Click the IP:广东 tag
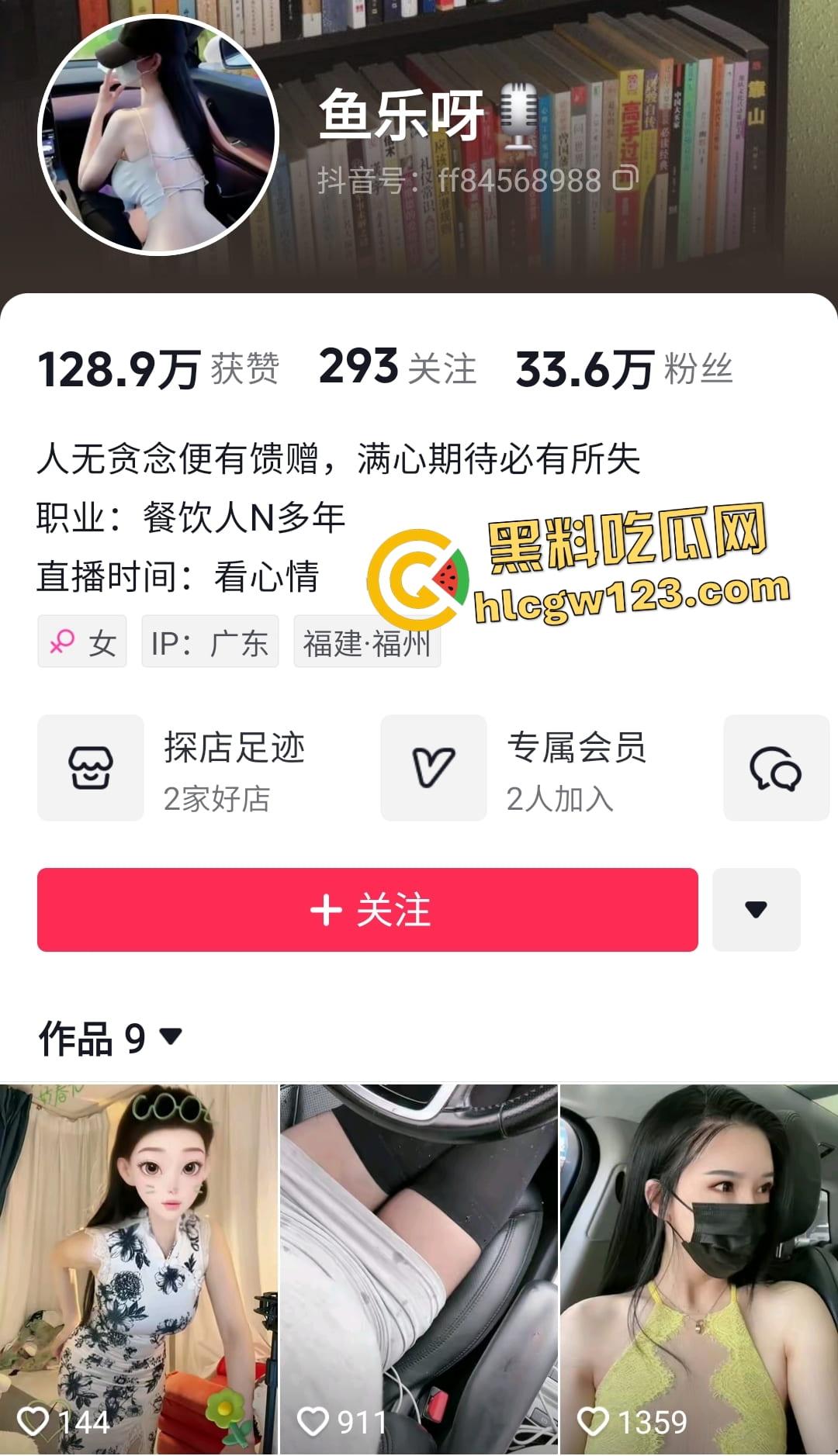Viewport: 838px width, 1456px height. pyautogui.click(x=210, y=642)
